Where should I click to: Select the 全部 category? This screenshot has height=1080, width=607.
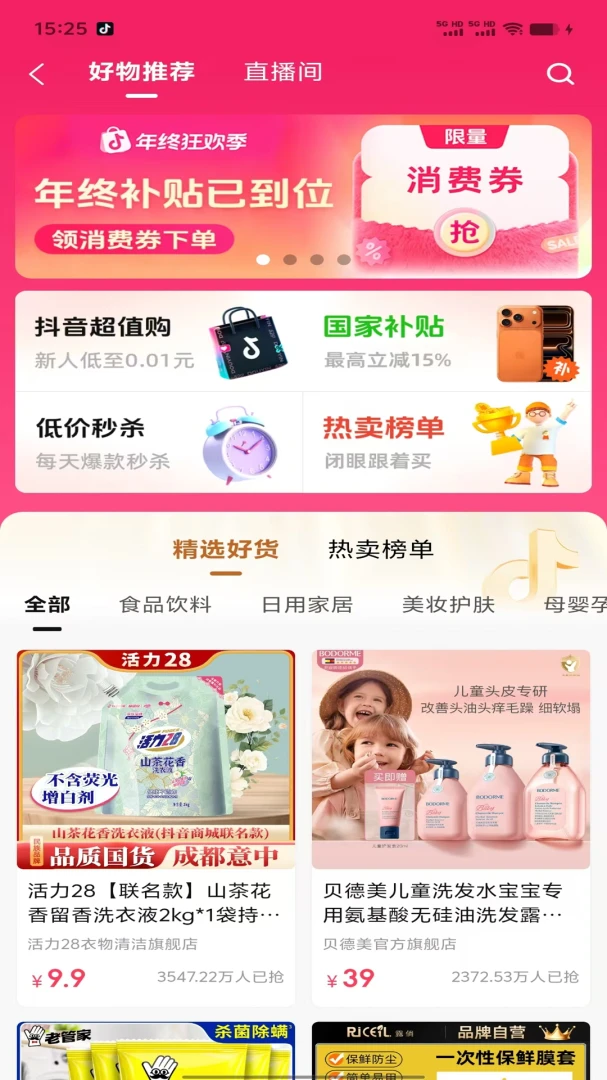click(47, 605)
